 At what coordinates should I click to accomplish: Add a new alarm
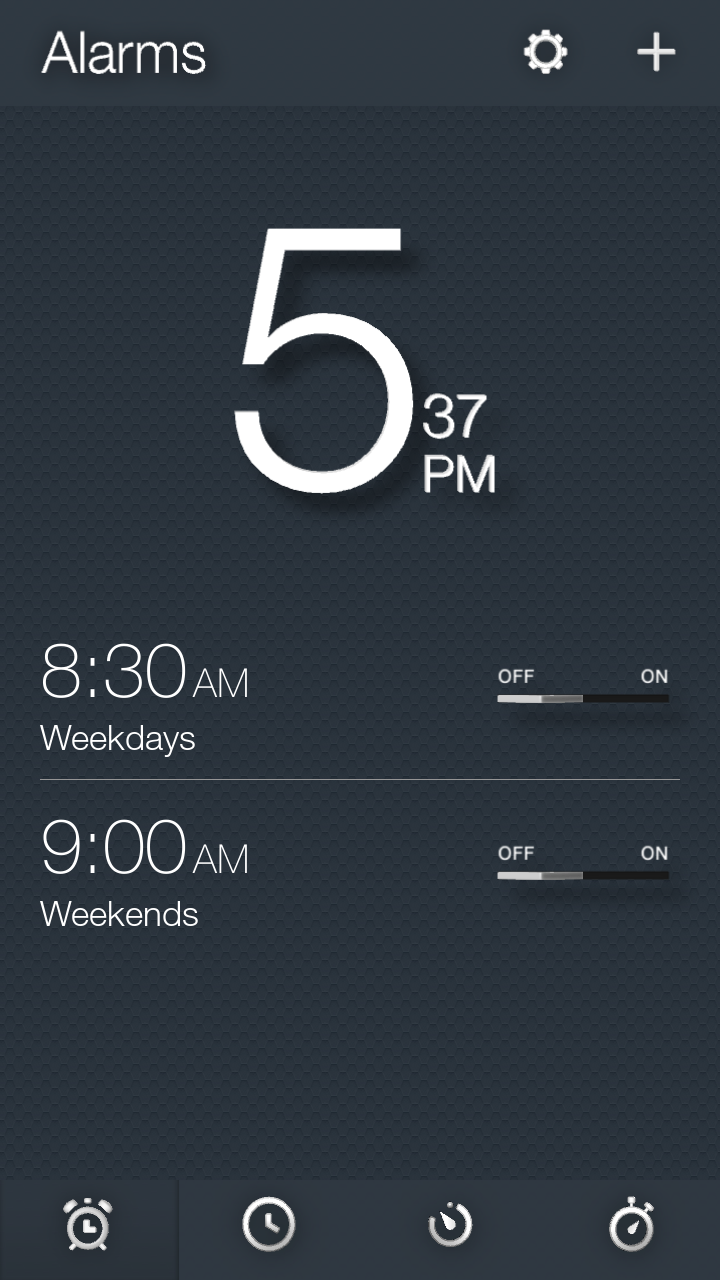pyautogui.click(x=656, y=52)
